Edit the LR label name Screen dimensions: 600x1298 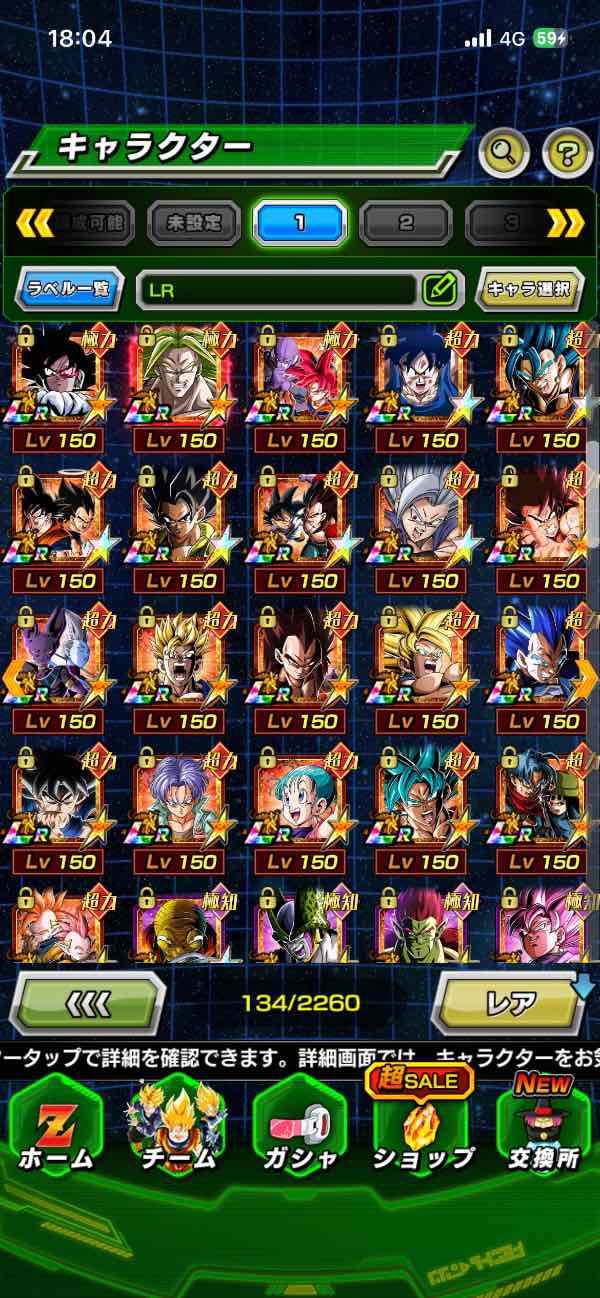coord(439,290)
